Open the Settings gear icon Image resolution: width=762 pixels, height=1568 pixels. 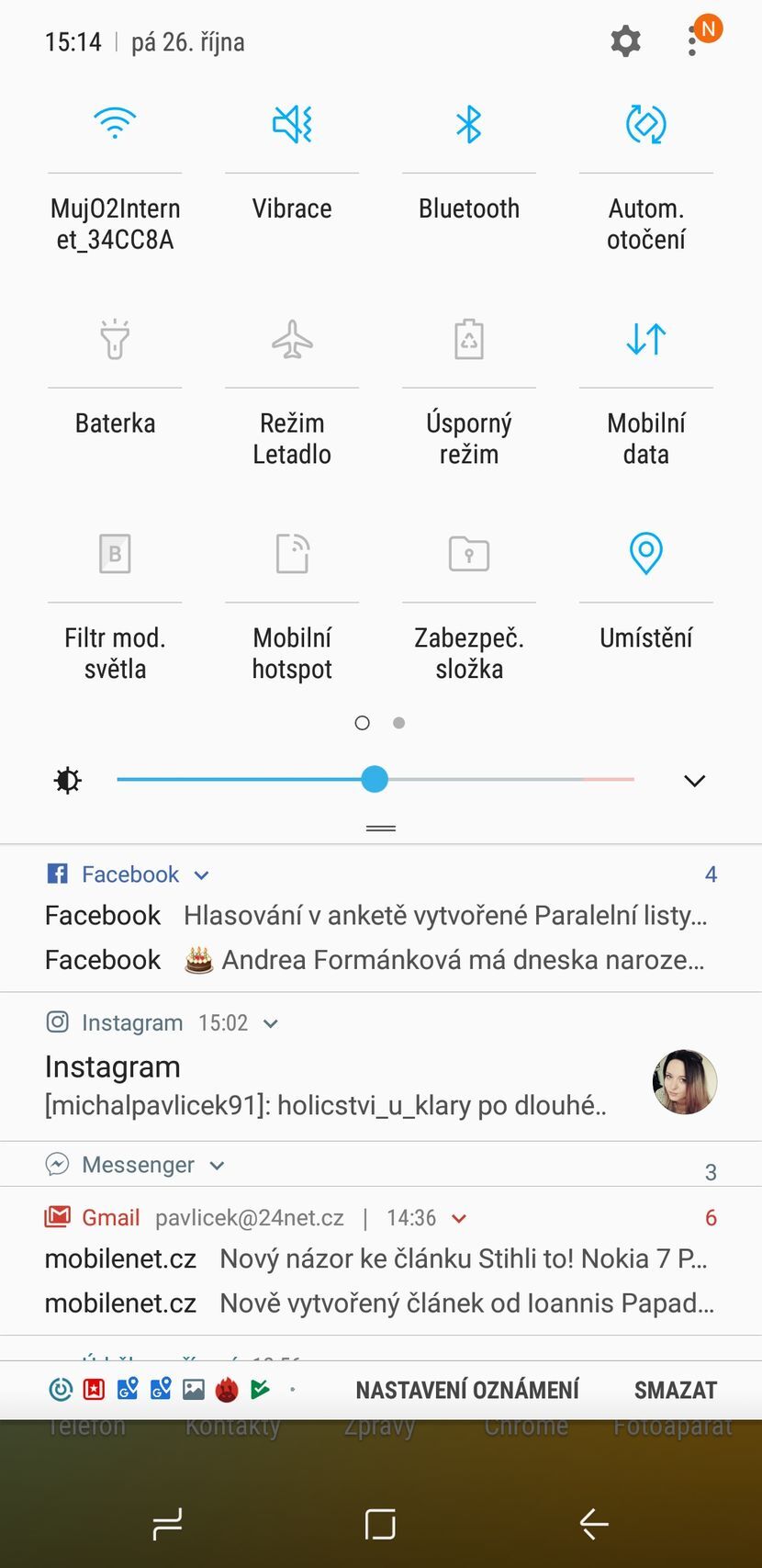point(625,40)
